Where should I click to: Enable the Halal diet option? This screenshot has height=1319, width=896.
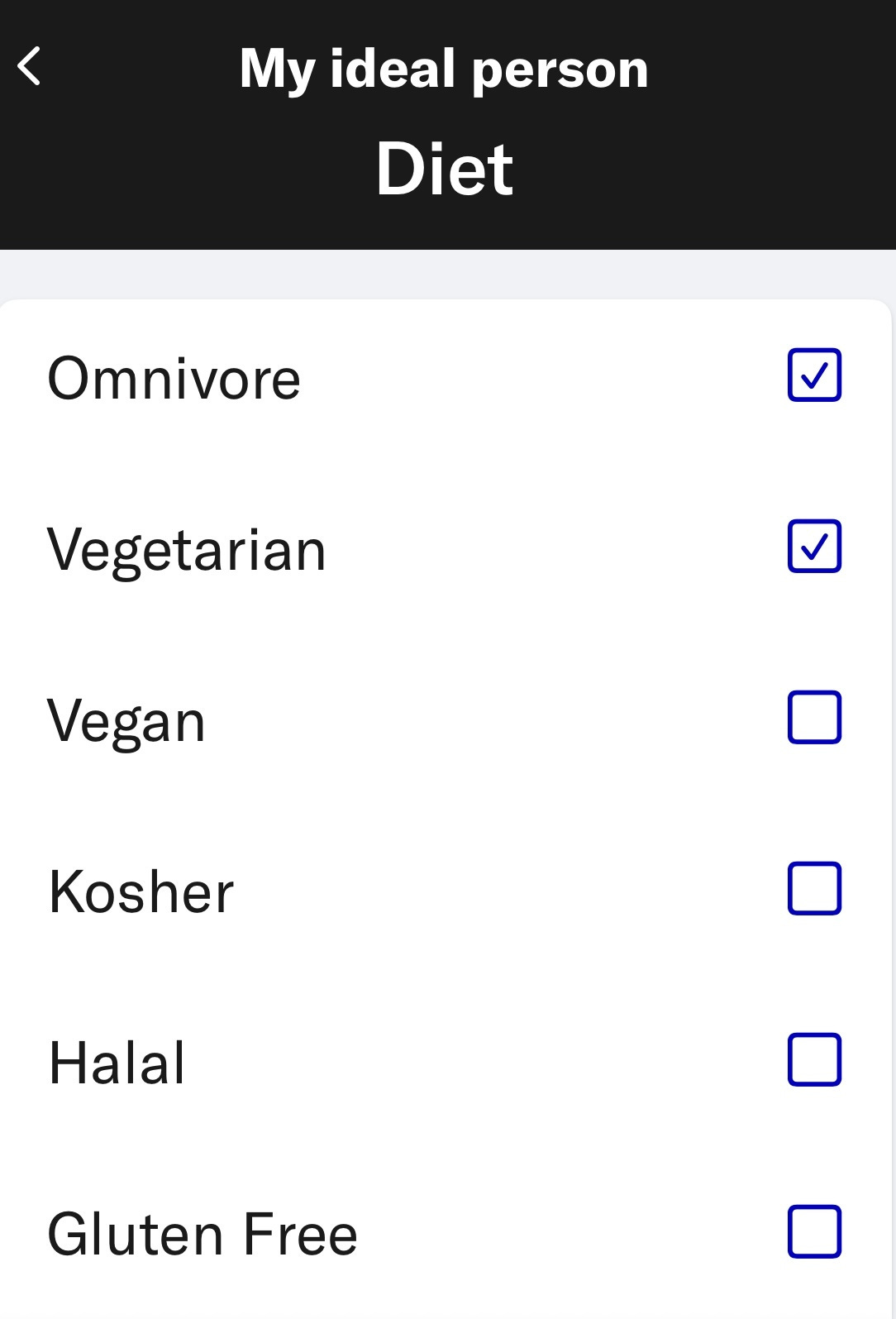pos(814,1060)
